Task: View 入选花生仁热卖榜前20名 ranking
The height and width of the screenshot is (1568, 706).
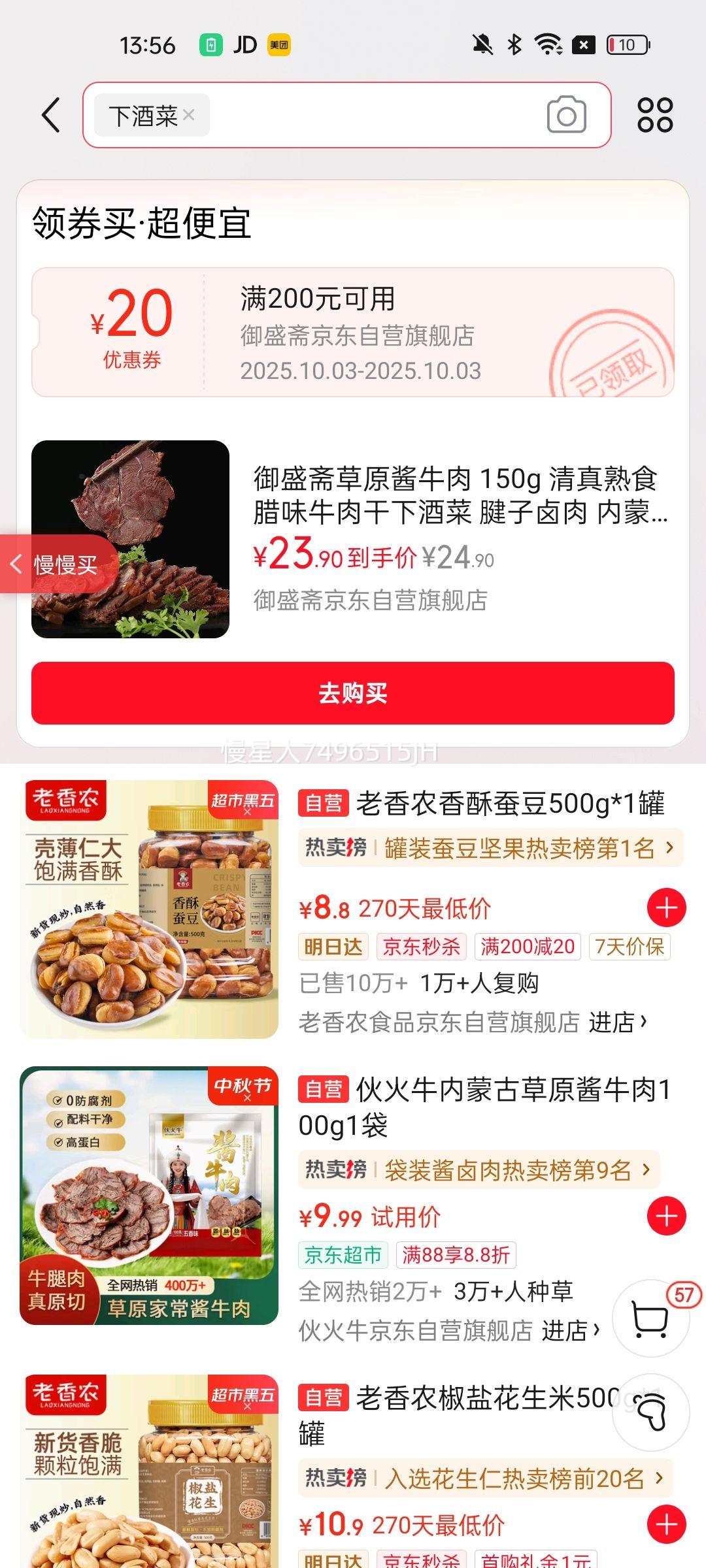Action: tap(485, 1478)
